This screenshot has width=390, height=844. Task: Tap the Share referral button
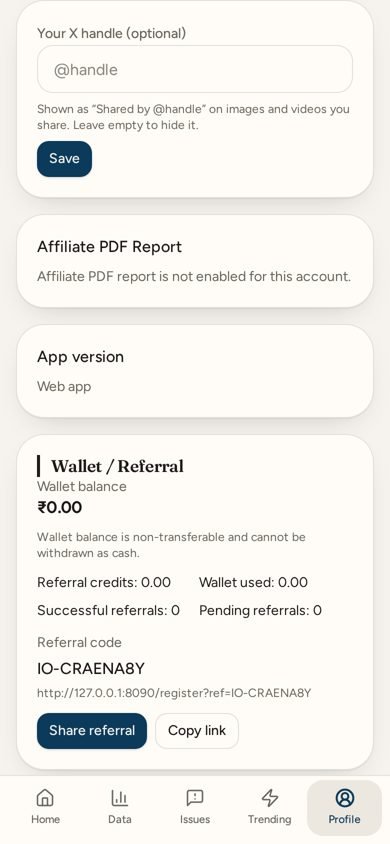tap(92, 730)
